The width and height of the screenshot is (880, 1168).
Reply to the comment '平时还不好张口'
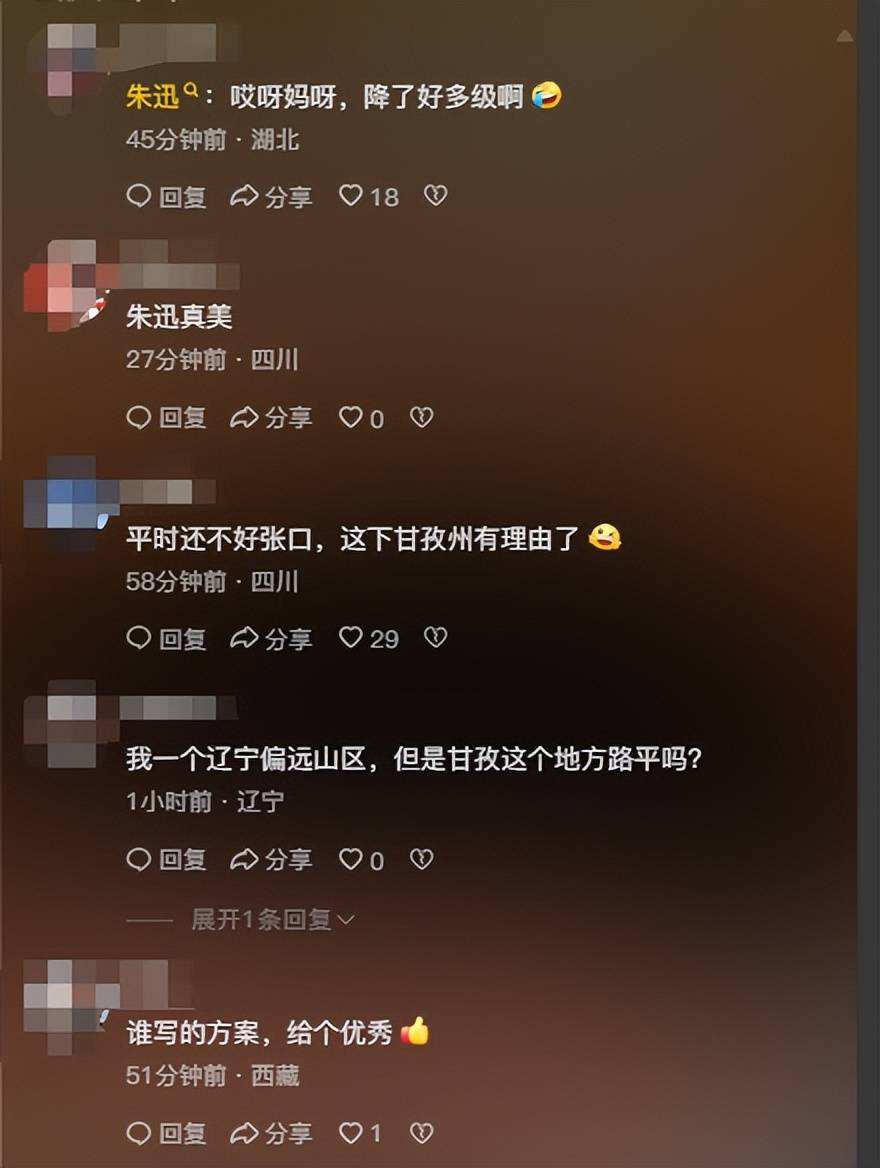[166, 638]
